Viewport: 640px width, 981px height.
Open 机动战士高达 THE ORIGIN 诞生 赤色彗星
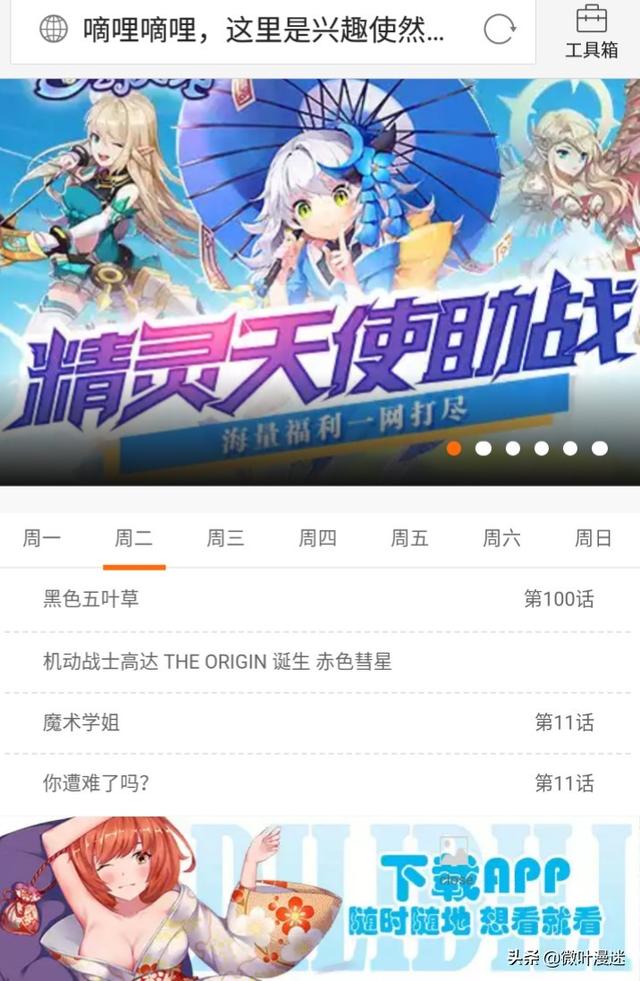(x=320, y=661)
